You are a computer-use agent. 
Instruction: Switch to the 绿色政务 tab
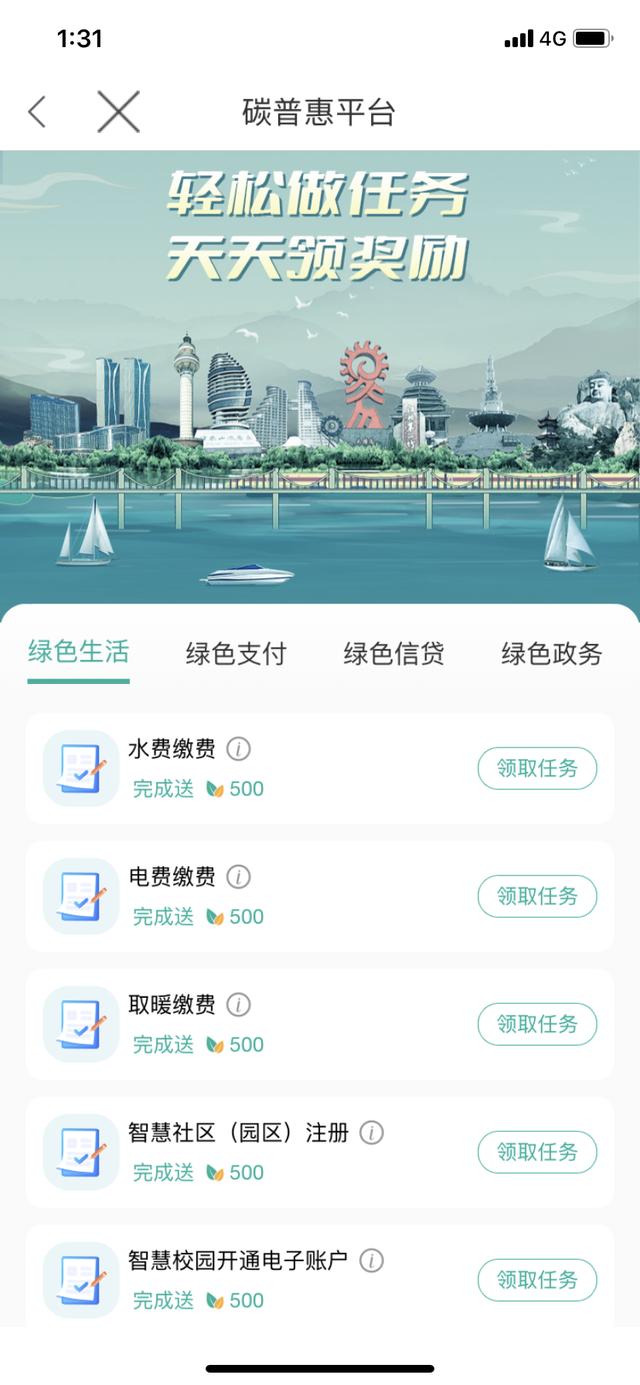[551, 654]
